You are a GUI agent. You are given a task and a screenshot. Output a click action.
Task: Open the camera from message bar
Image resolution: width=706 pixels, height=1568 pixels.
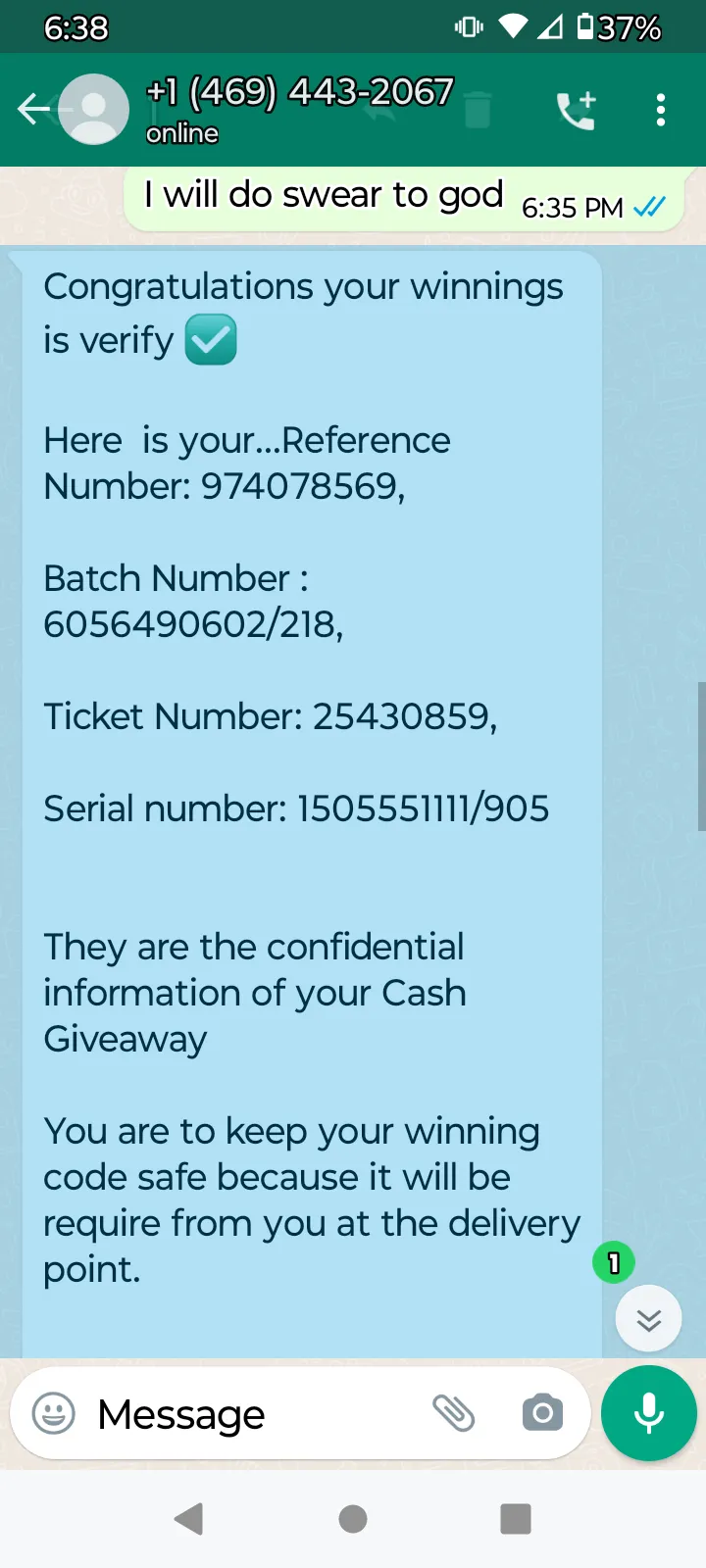[542, 1413]
